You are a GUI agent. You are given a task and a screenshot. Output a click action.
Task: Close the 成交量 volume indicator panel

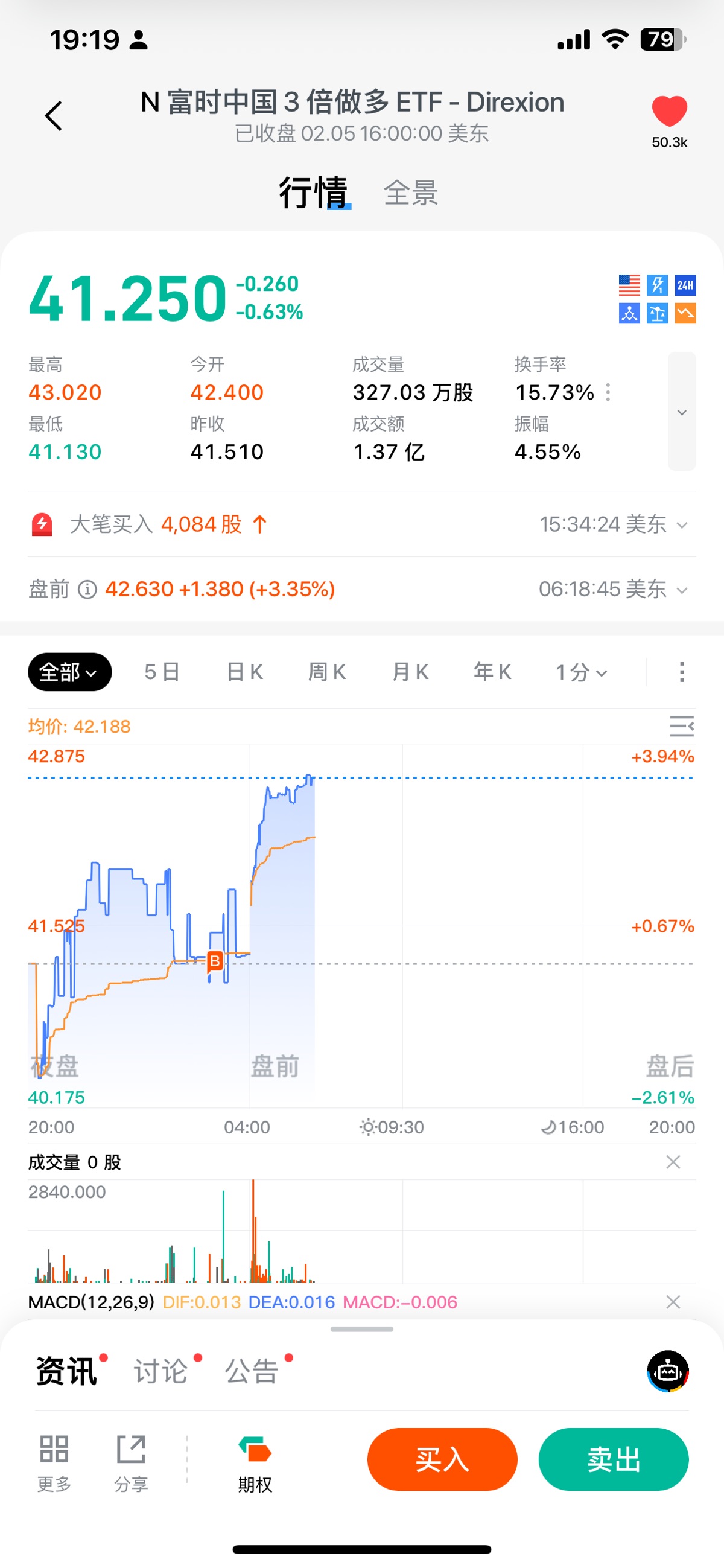[672, 1162]
